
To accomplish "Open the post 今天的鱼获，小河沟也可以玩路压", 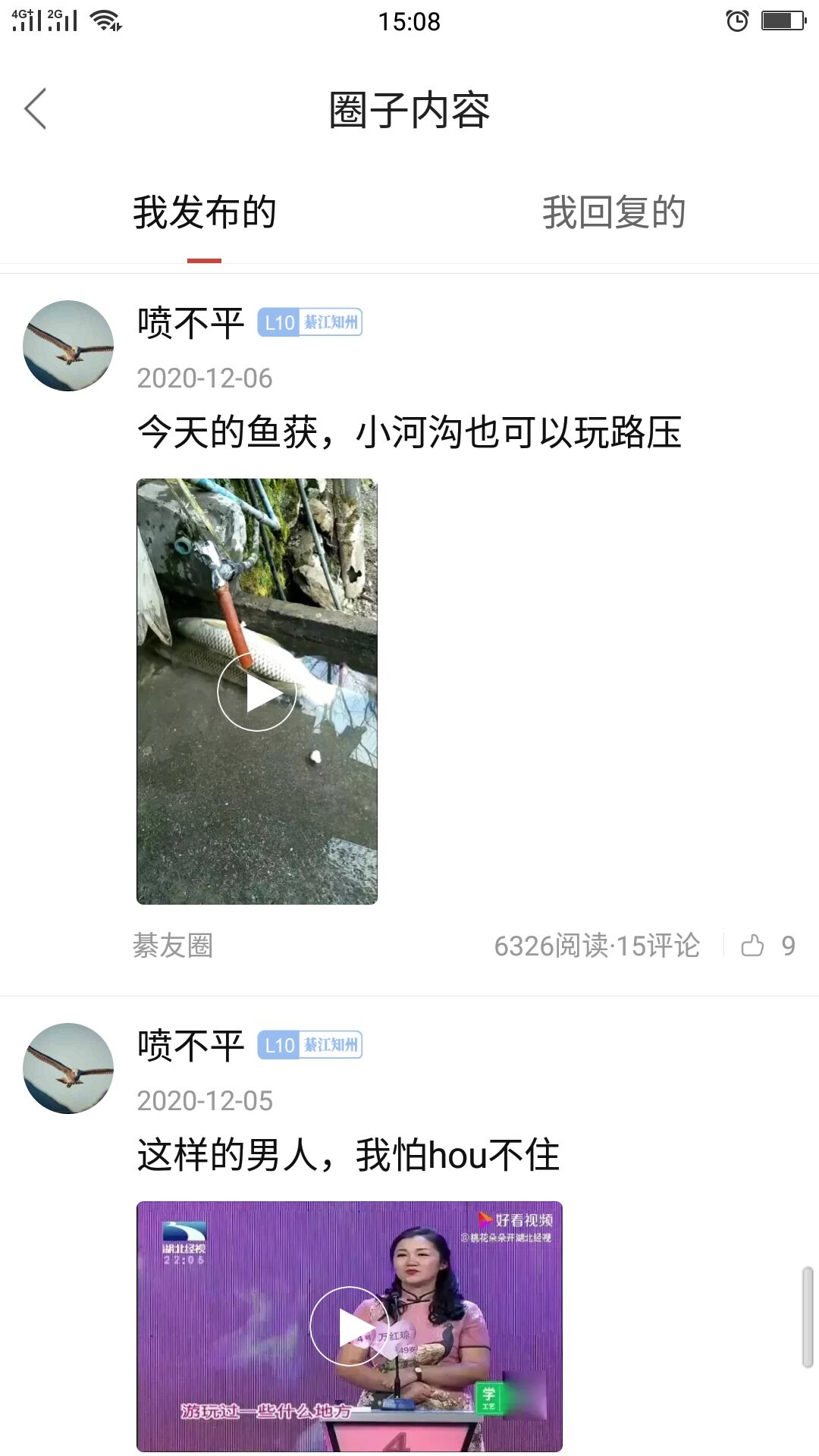I will (409, 433).
